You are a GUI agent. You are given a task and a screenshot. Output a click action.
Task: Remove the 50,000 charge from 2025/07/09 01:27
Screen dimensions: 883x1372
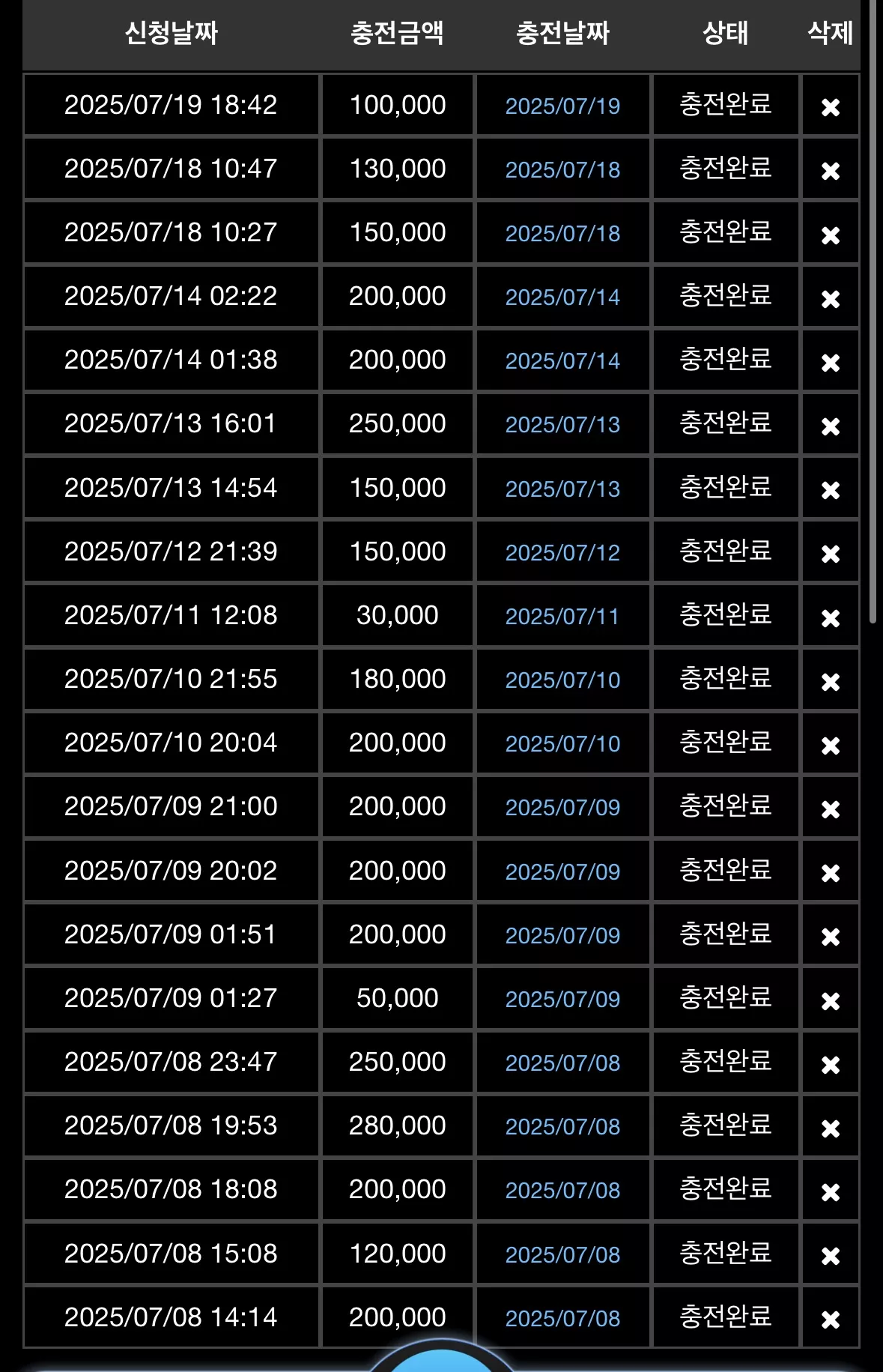click(x=830, y=1001)
